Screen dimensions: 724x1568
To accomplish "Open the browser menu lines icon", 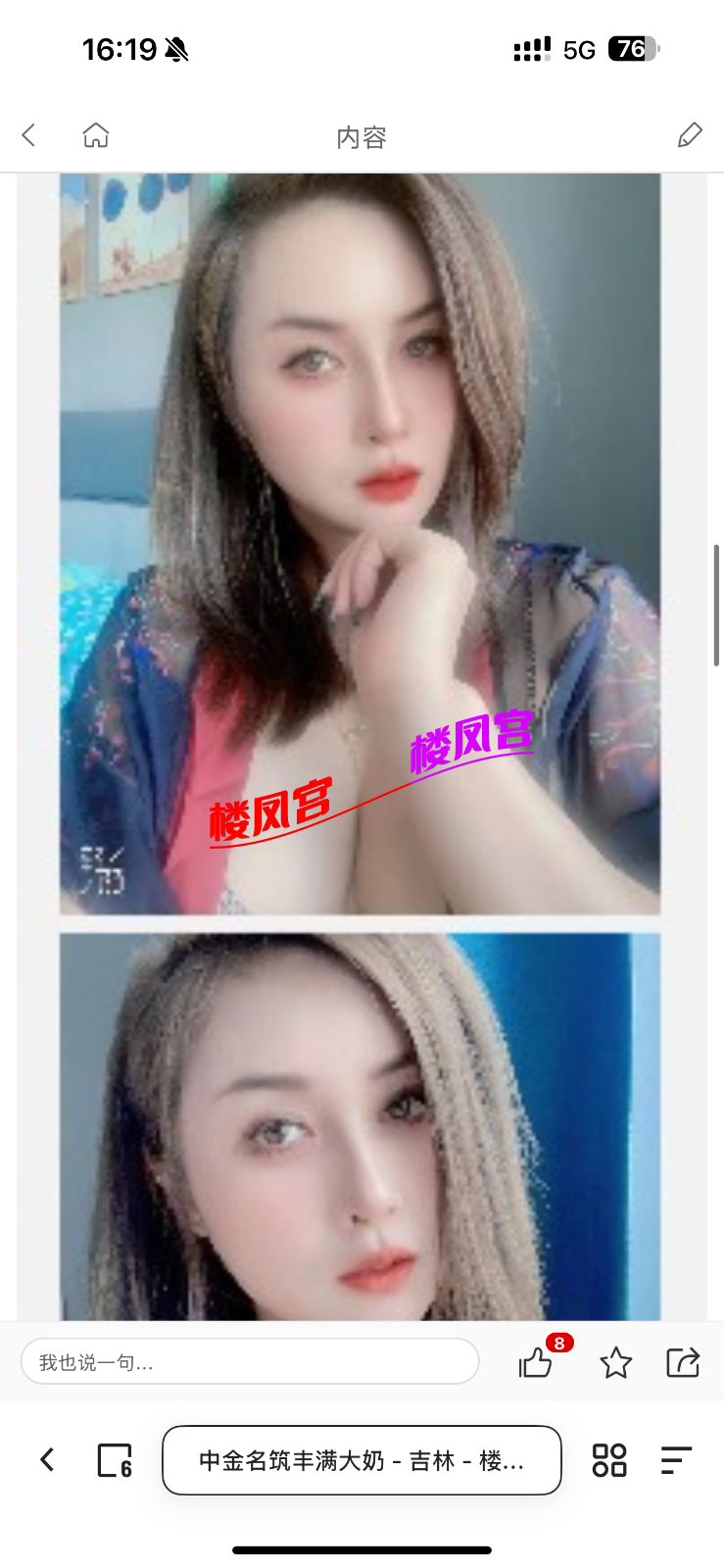I will point(676,1459).
